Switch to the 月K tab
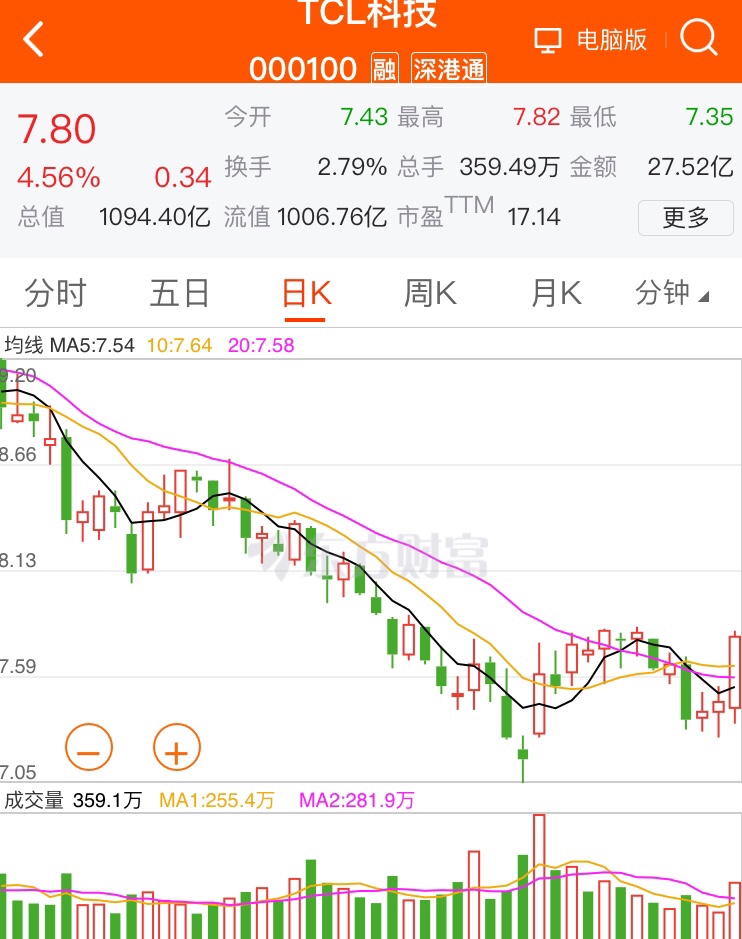 point(555,294)
